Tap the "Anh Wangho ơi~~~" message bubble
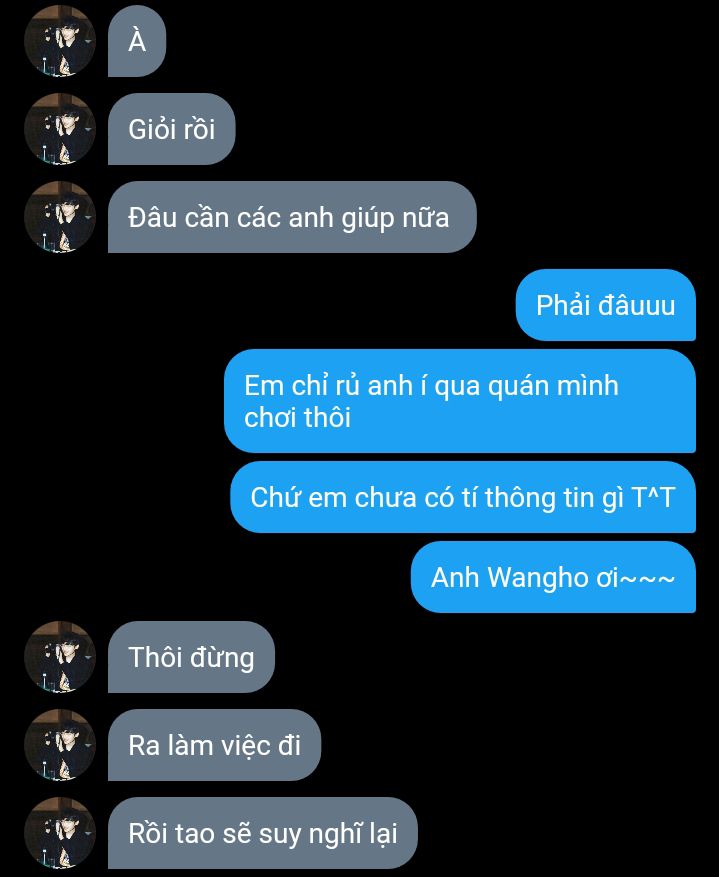This screenshot has width=719, height=877. pos(552,577)
